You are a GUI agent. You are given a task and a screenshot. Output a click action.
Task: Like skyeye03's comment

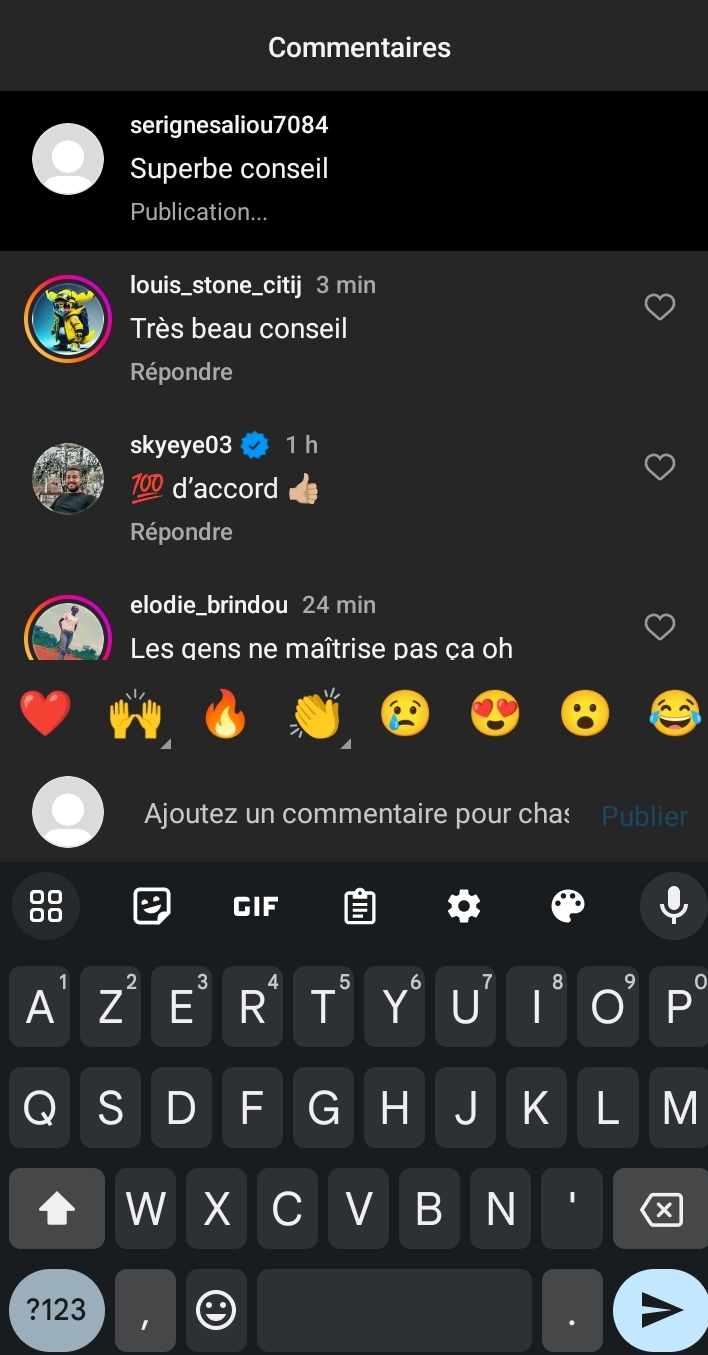pyautogui.click(x=659, y=467)
